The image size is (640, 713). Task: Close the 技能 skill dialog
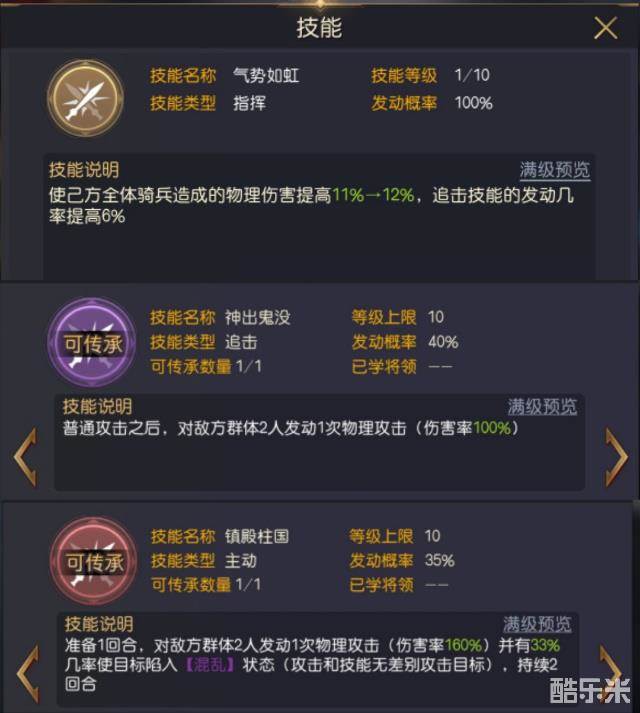[605, 28]
